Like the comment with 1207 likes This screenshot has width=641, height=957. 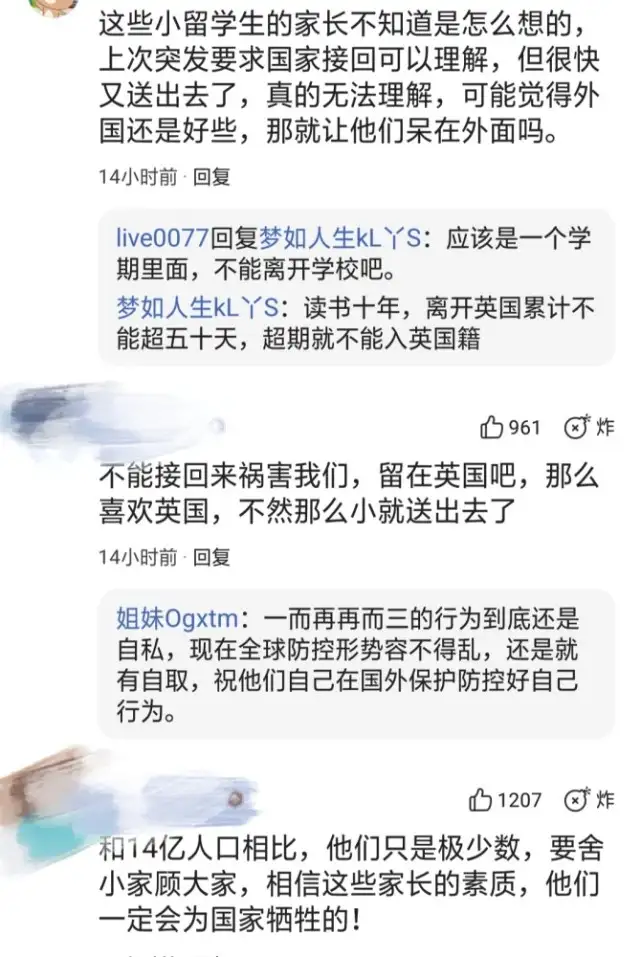click(x=505, y=800)
